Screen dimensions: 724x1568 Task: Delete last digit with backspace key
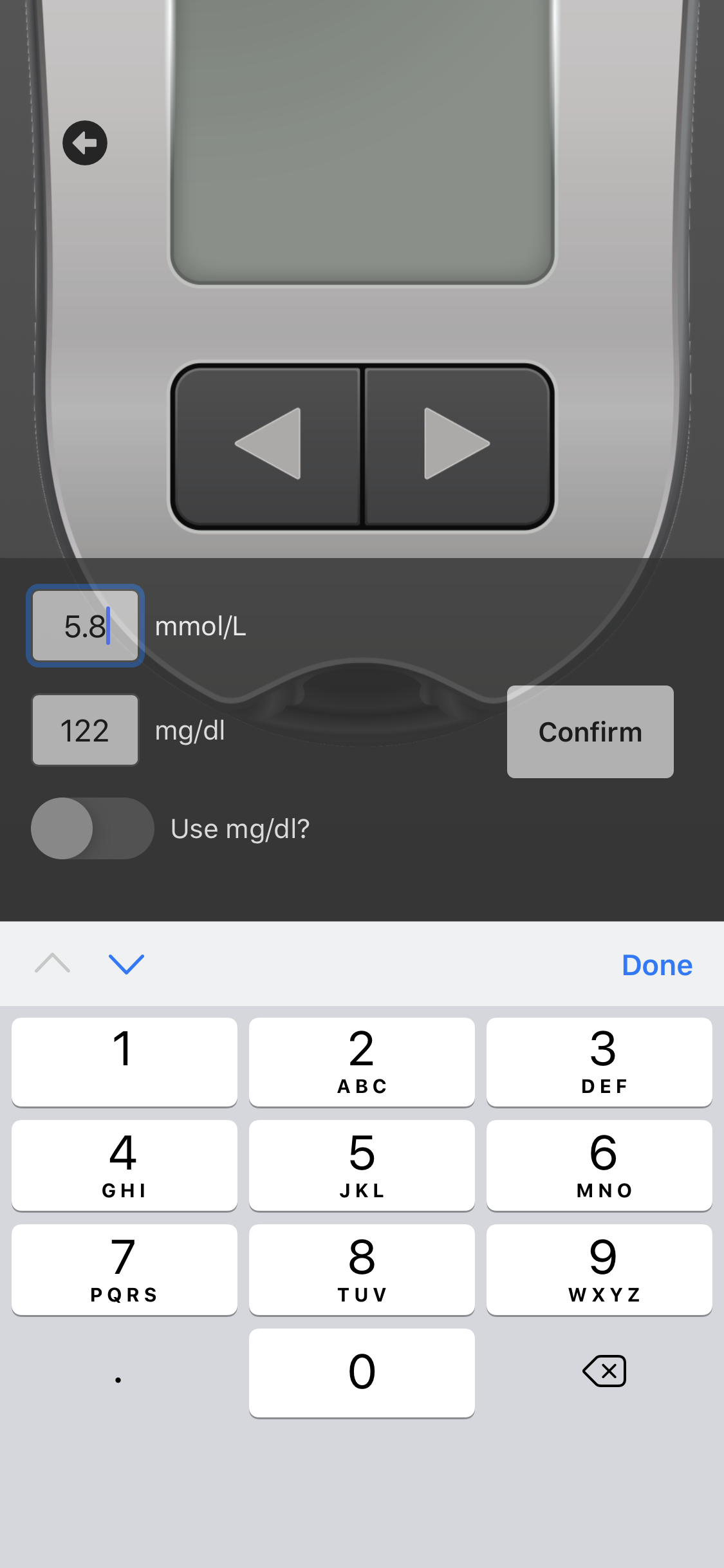604,1371
